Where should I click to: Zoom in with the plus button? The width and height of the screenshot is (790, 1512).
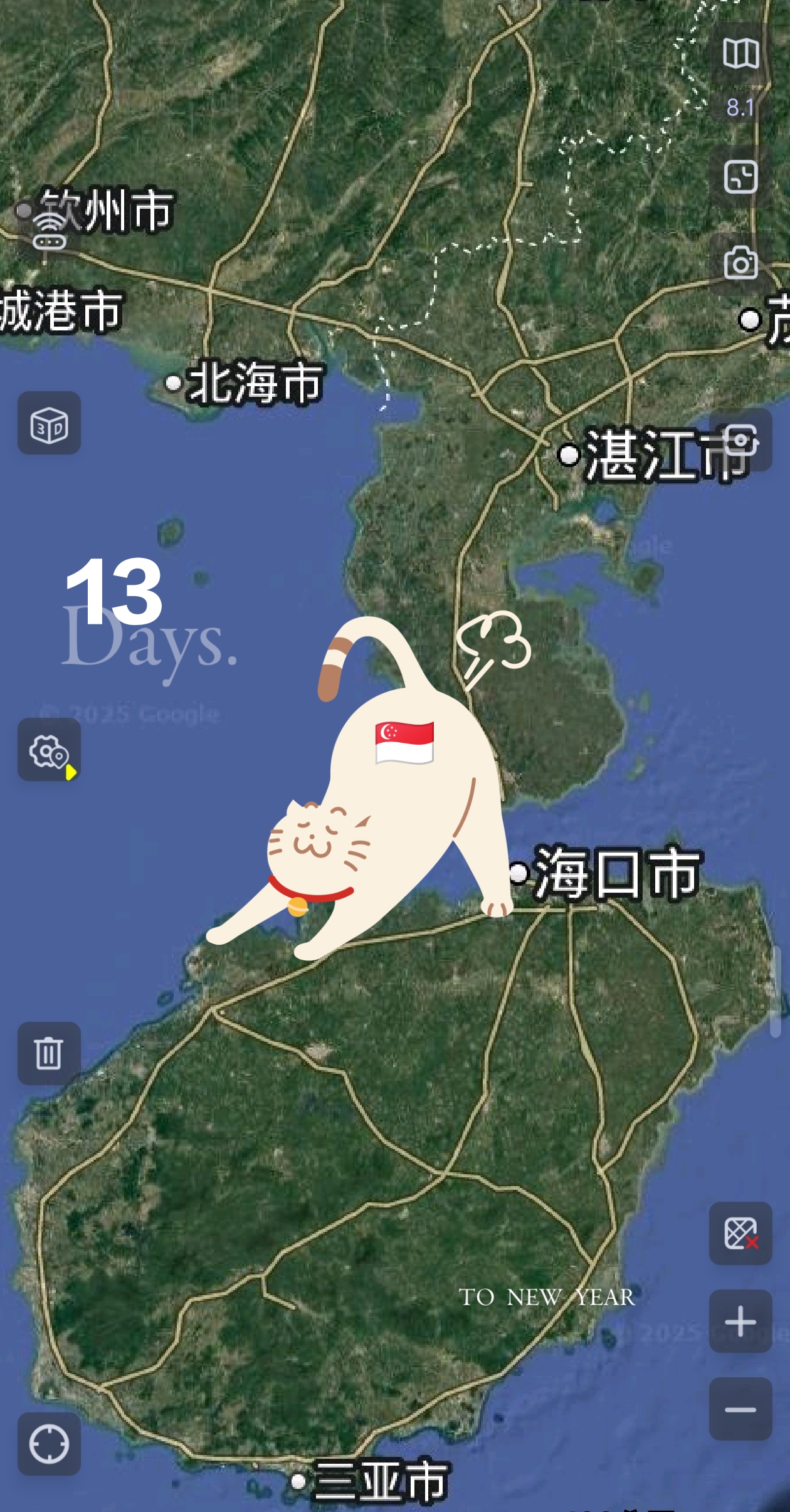[741, 1321]
